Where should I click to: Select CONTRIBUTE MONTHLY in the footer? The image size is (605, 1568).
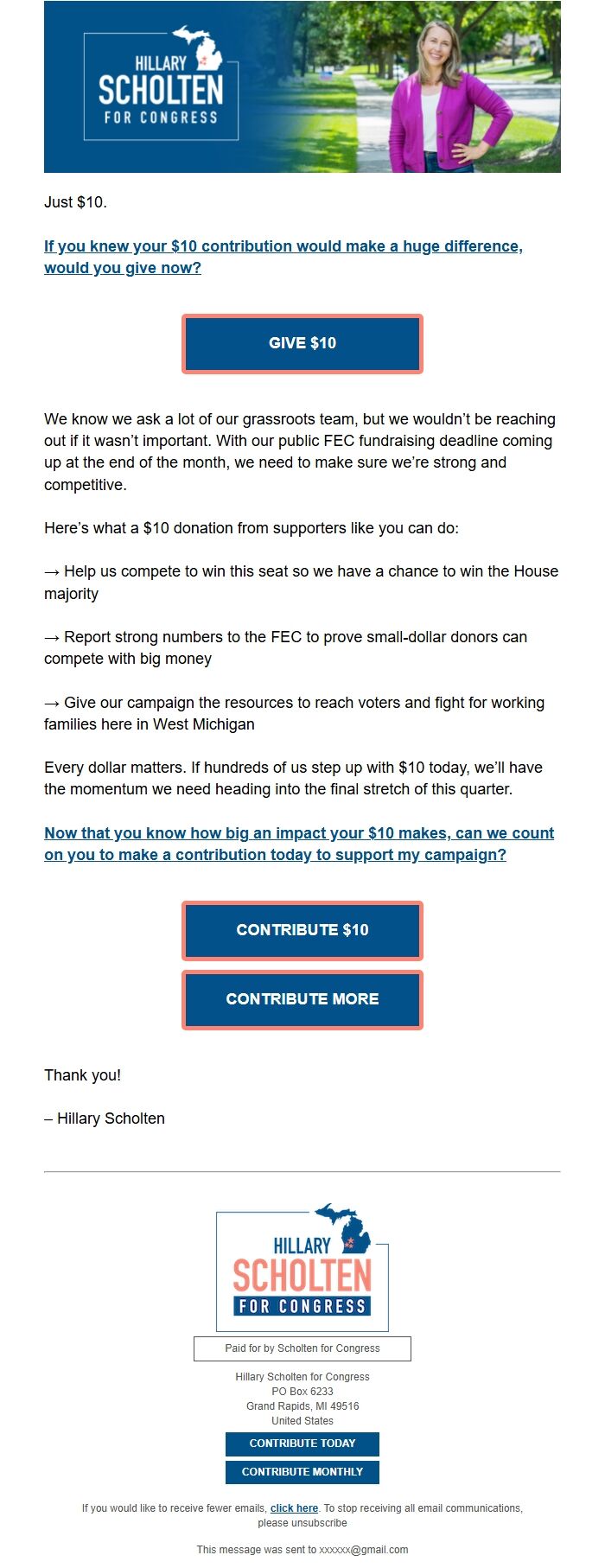[x=302, y=1472]
